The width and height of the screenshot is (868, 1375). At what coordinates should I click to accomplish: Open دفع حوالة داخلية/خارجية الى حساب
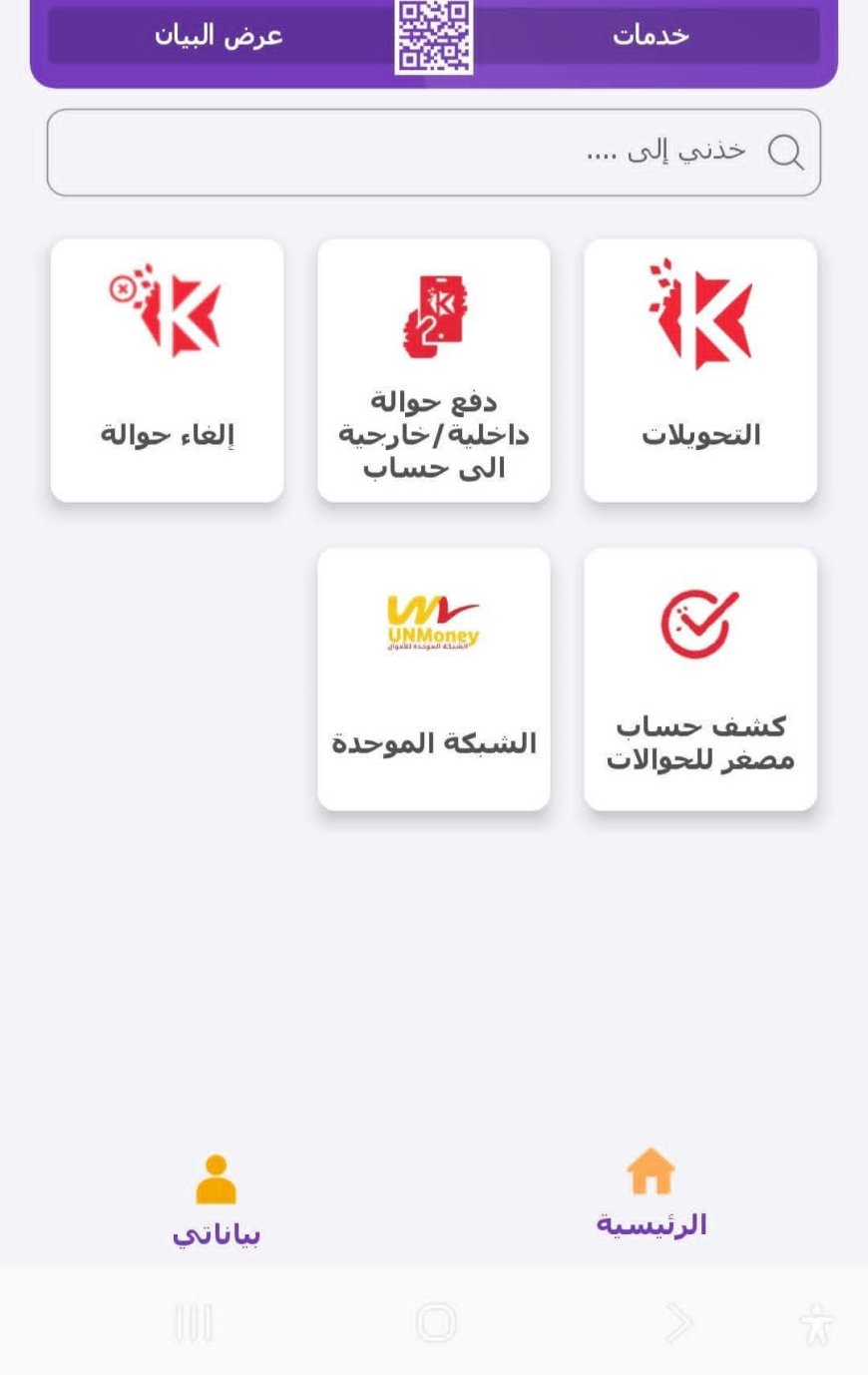tap(434, 370)
